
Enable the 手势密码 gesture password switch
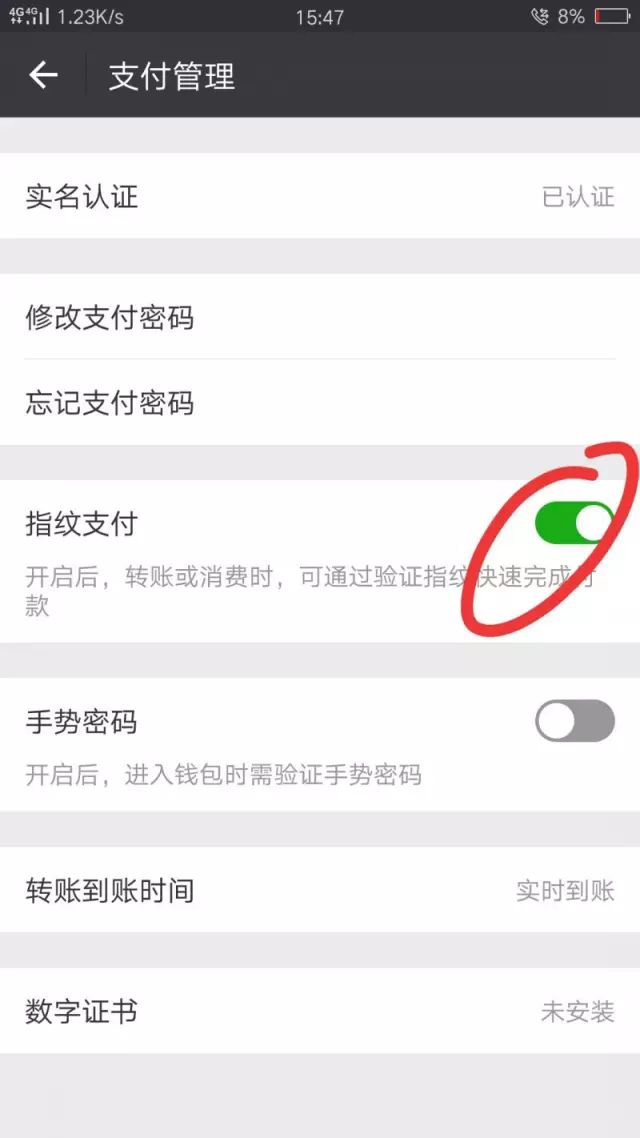[574, 721]
